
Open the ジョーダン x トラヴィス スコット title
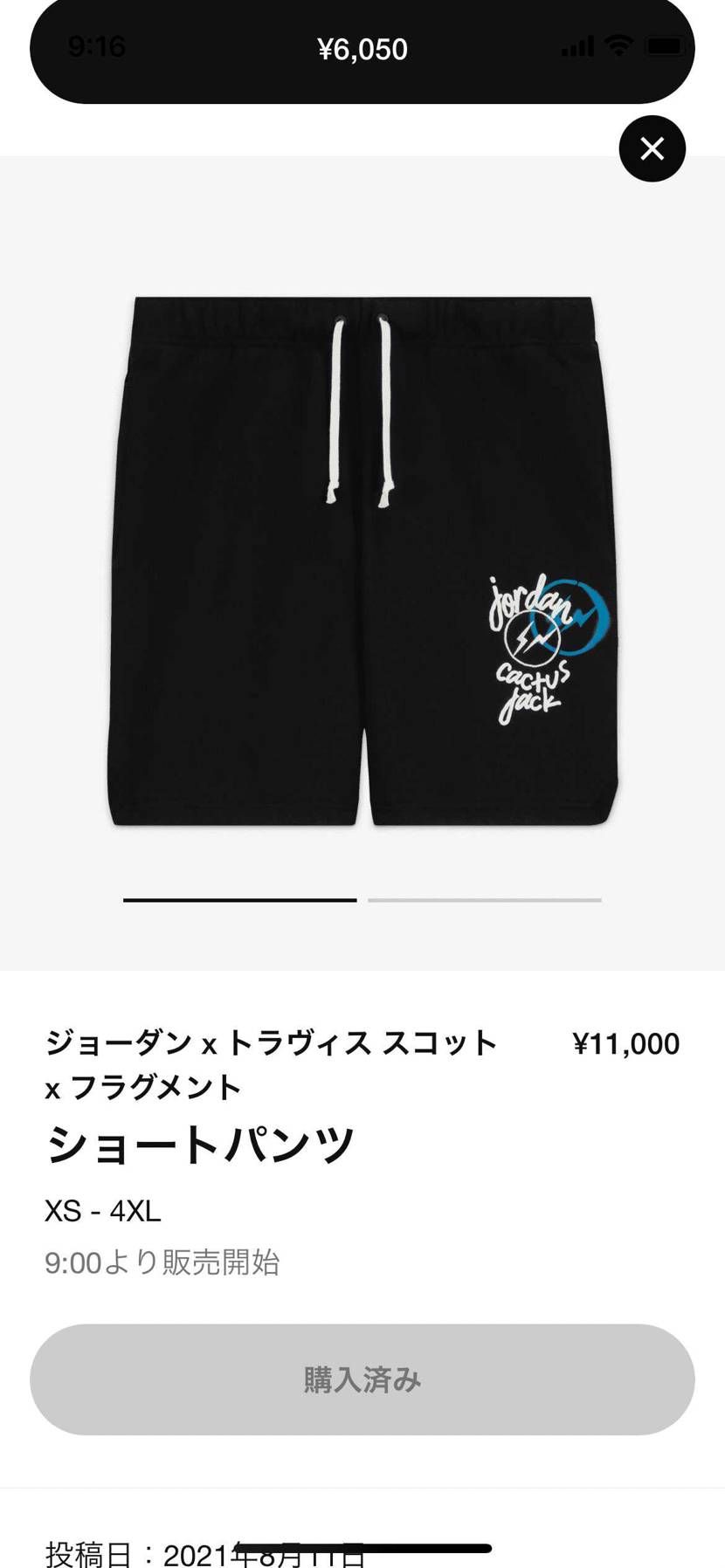pos(271,1043)
